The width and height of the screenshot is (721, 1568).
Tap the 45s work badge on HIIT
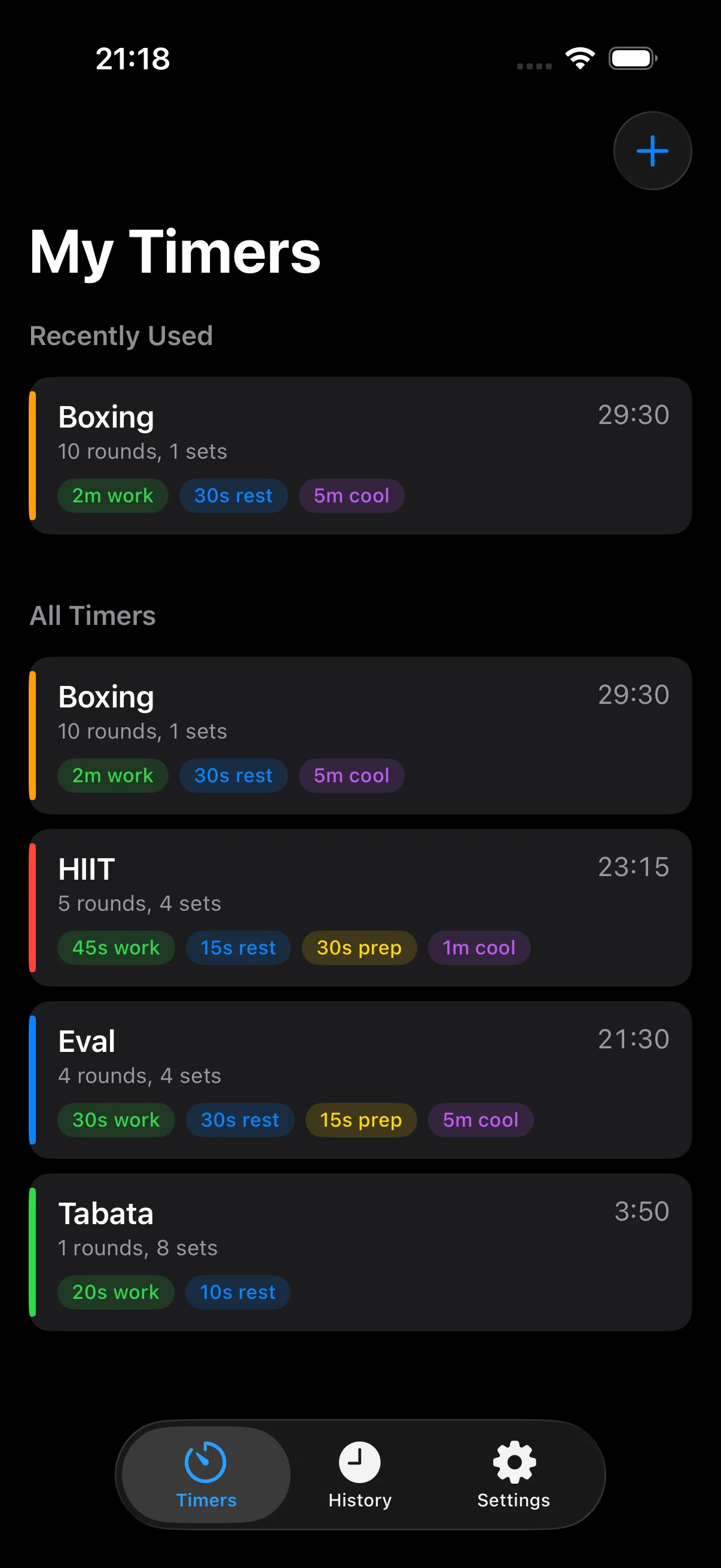[115, 947]
